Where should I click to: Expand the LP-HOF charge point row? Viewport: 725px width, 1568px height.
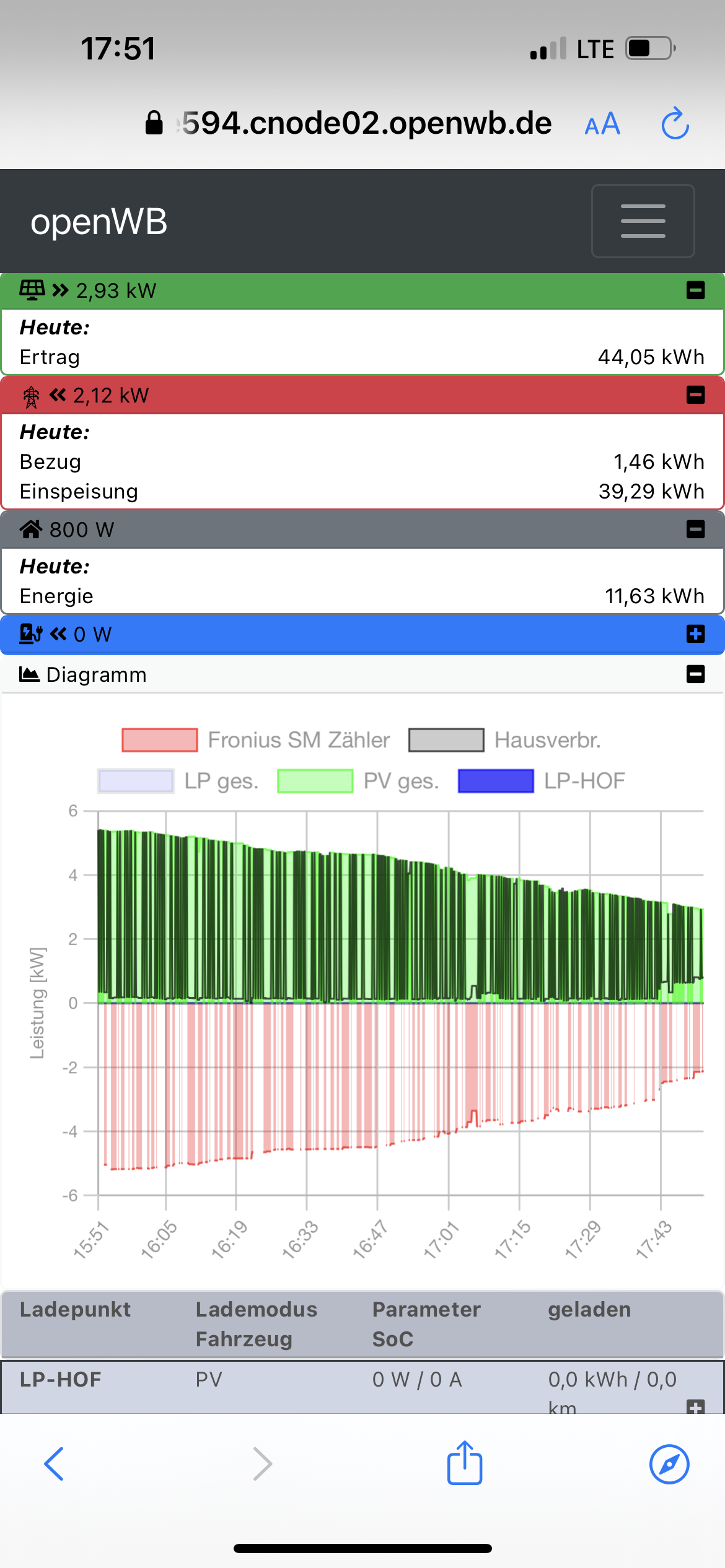tap(695, 1407)
